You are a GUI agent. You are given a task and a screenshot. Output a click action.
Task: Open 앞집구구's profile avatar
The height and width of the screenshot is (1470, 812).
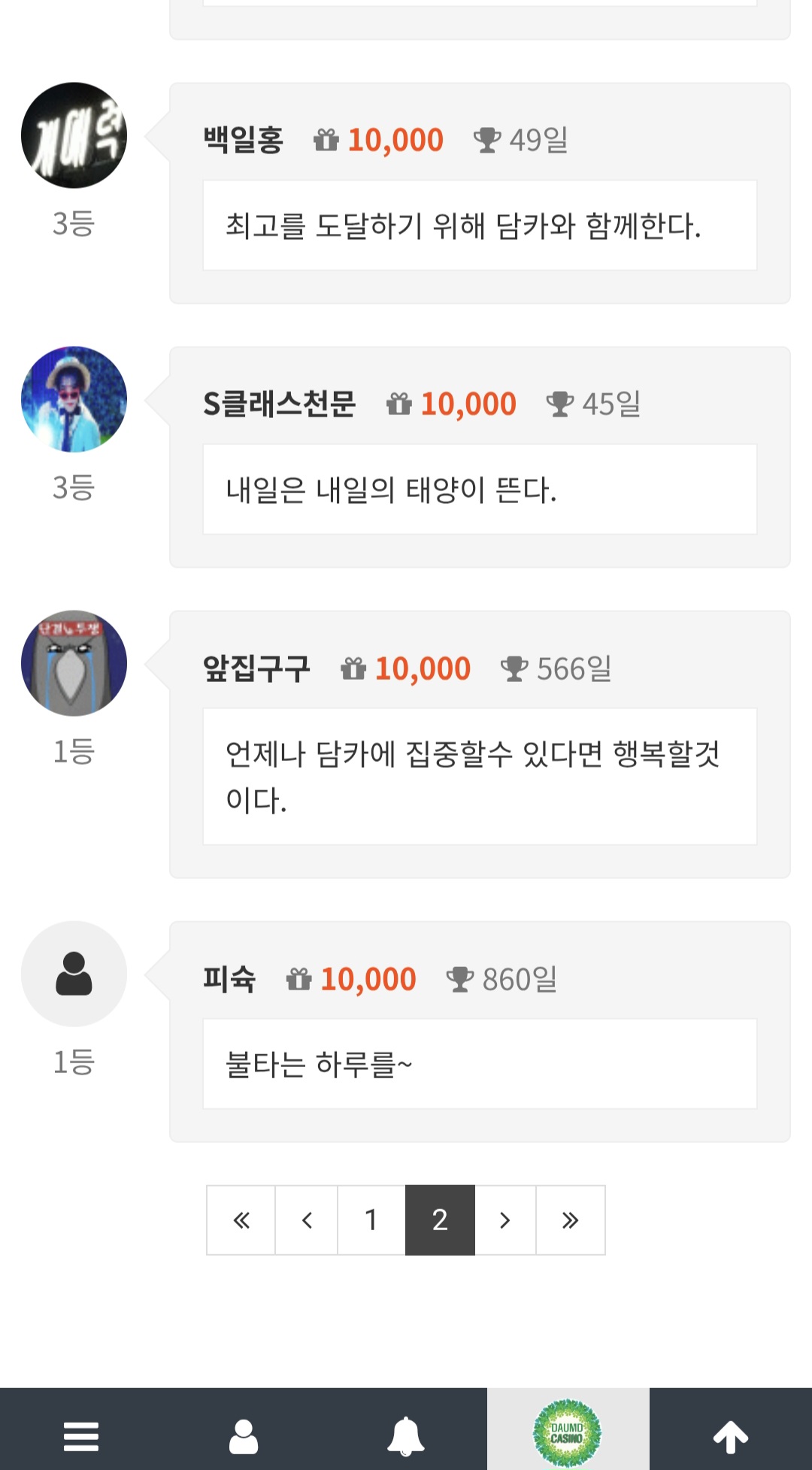click(74, 663)
